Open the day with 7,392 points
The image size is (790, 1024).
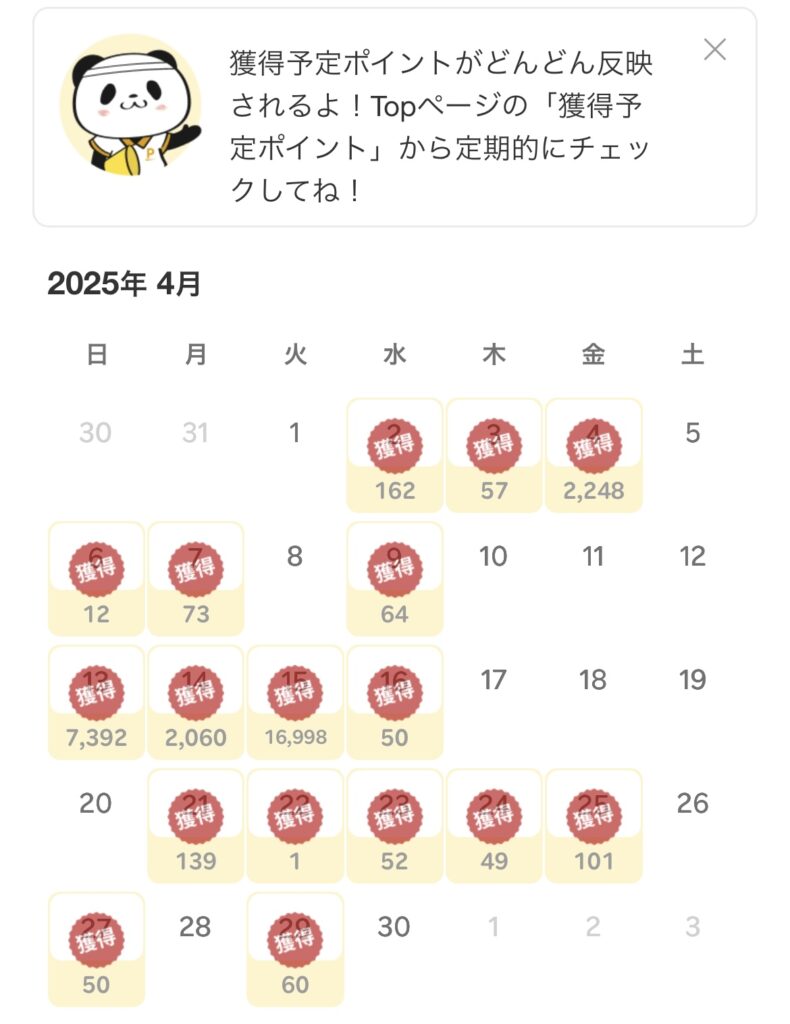[x=96, y=702]
